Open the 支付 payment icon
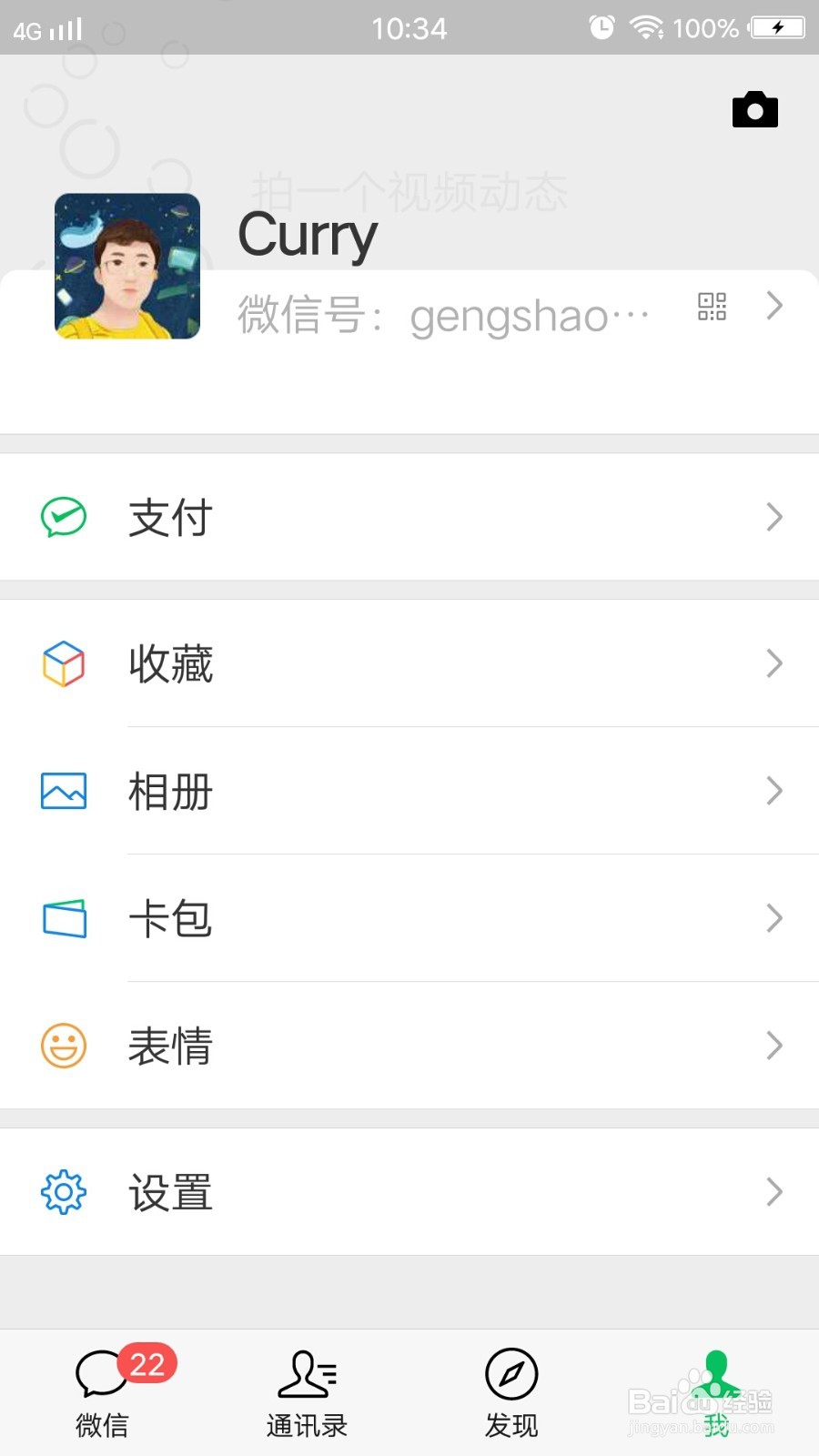This screenshot has width=819, height=1456. pyautogui.click(x=63, y=517)
